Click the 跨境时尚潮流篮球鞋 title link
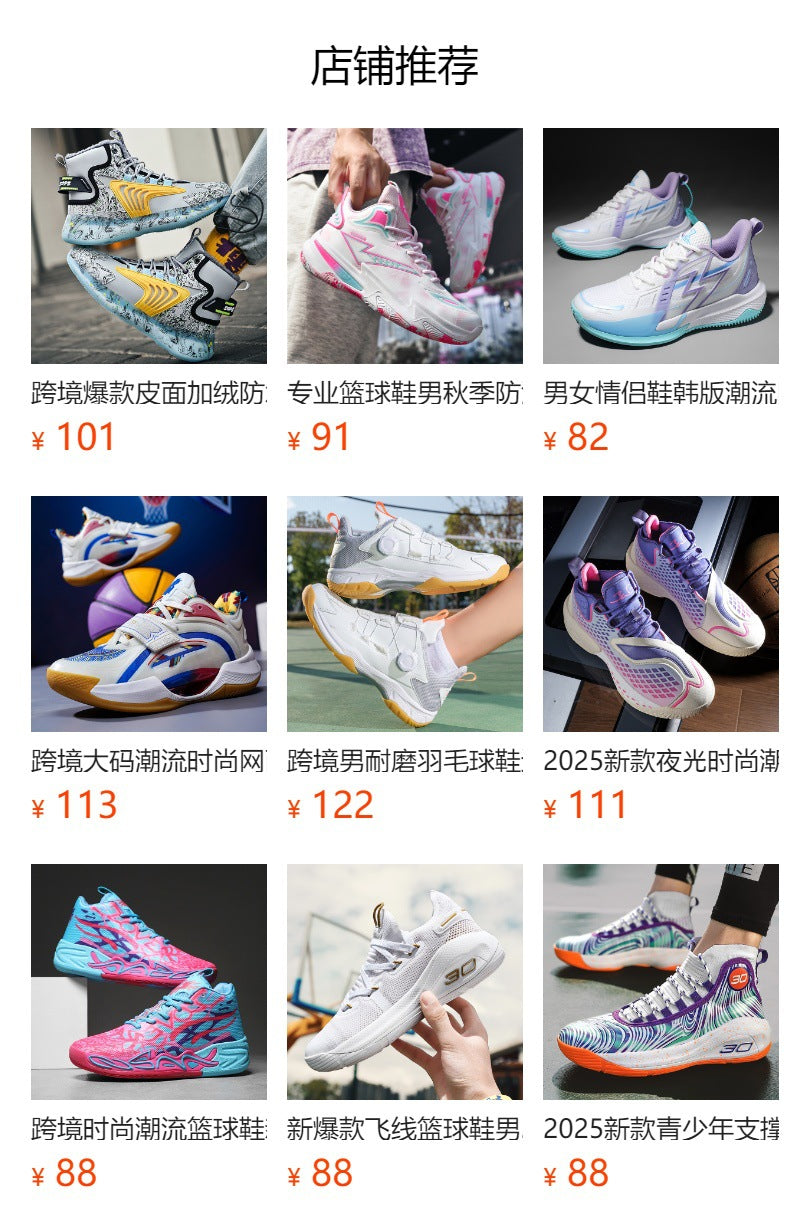Image resolution: width=790 pixels, height=1232 pixels. pyautogui.click(x=140, y=1125)
